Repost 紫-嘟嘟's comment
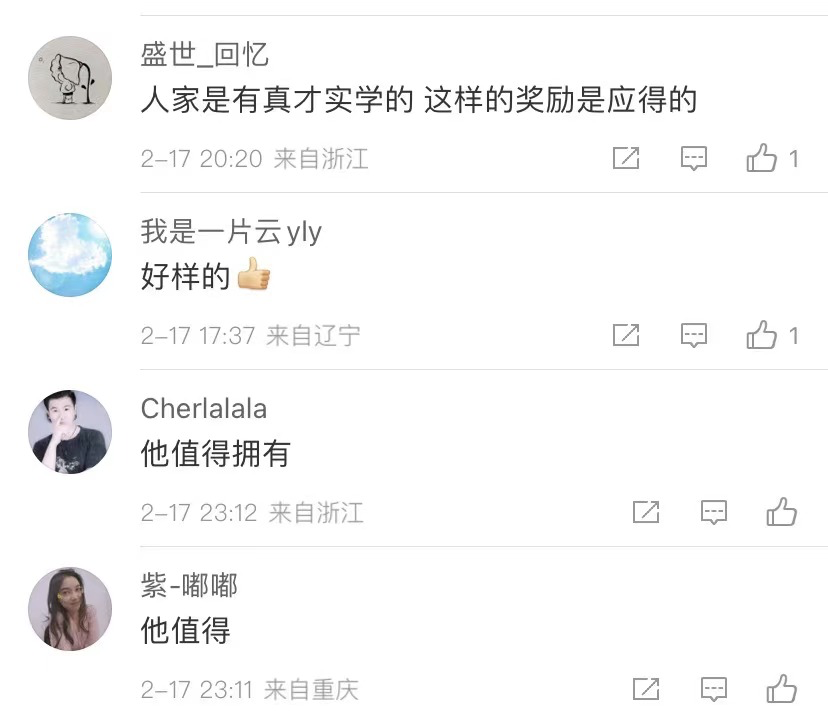 [x=646, y=689]
